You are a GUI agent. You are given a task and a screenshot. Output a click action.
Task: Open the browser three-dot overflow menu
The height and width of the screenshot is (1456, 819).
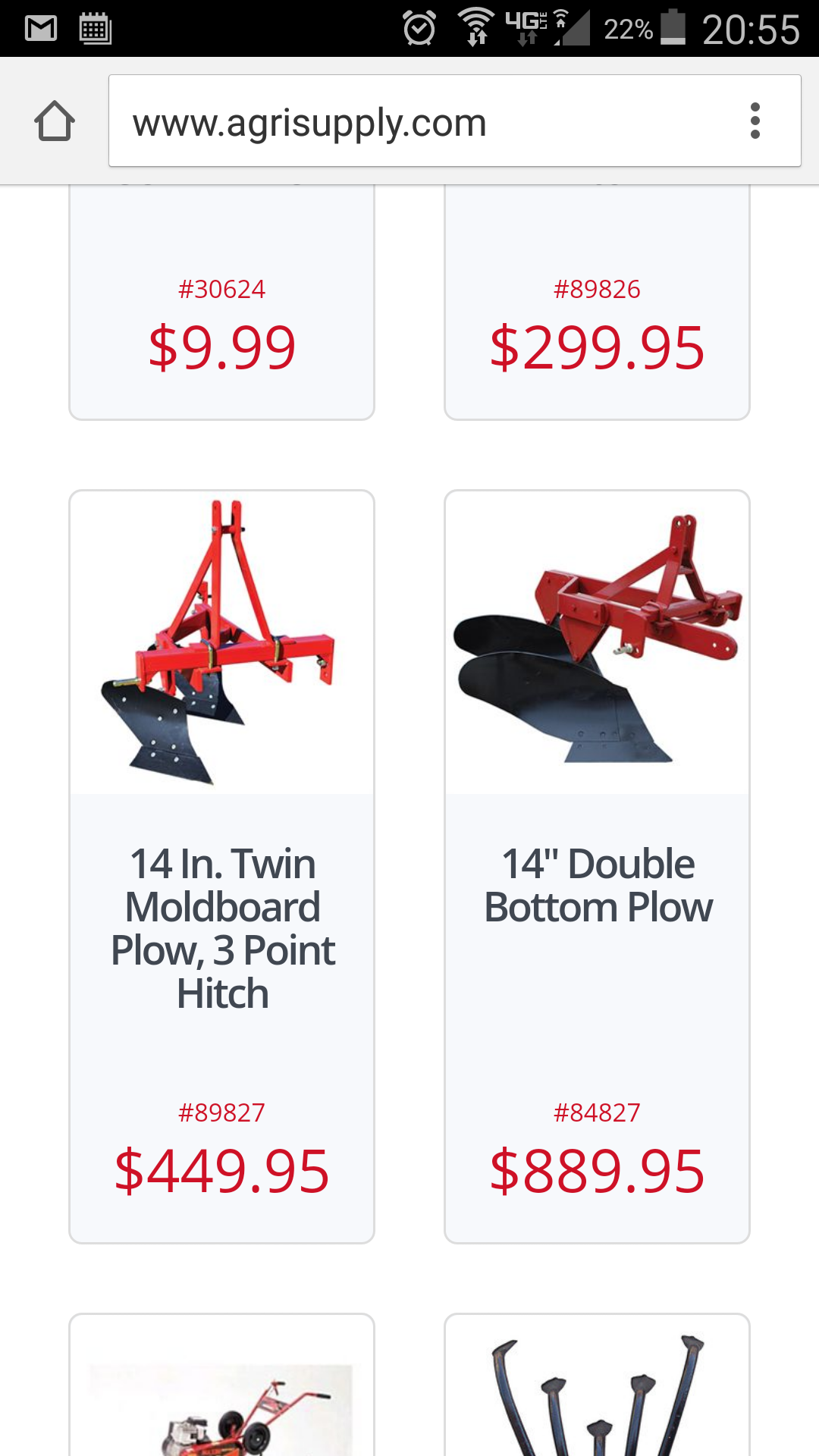coord(755,121)
